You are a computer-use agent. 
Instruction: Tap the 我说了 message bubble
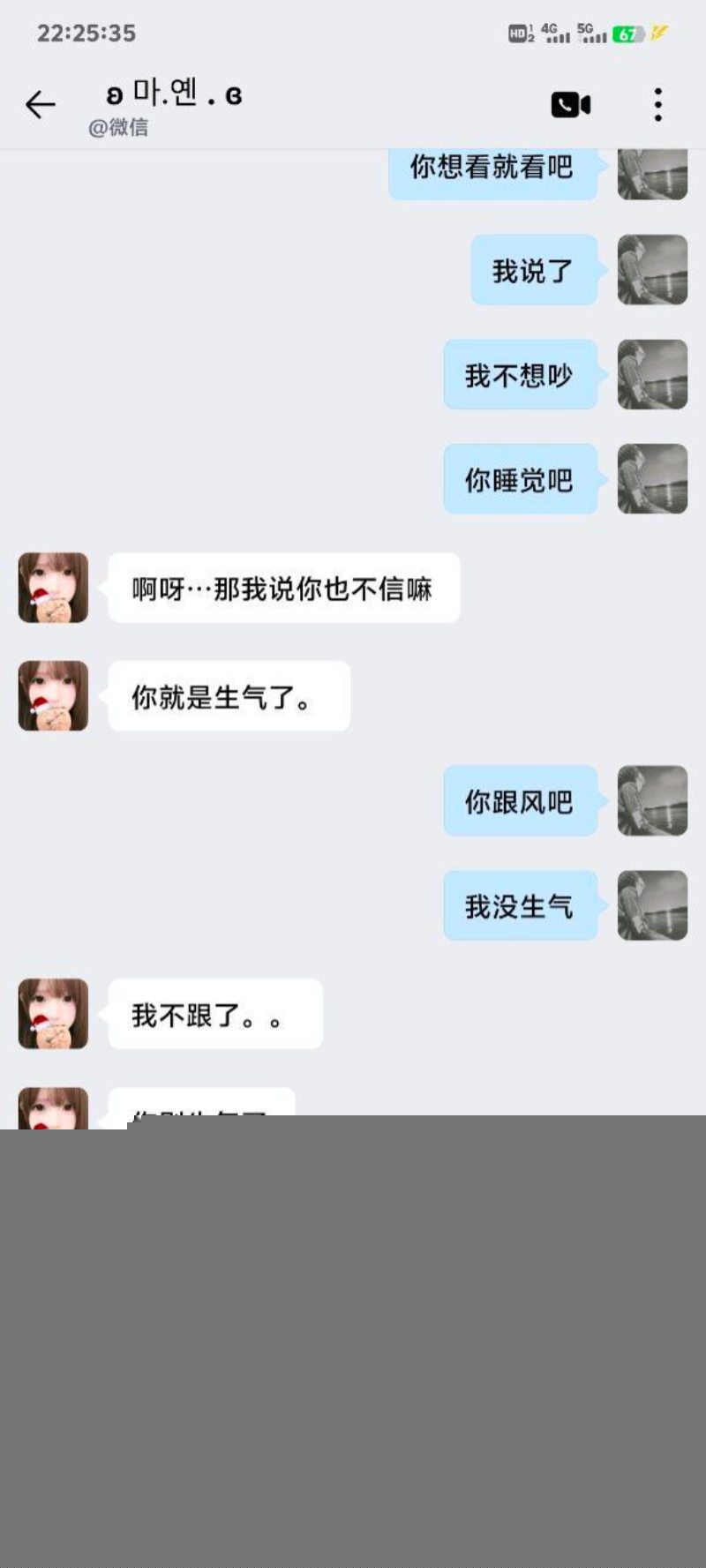click(x=535, y=270)
